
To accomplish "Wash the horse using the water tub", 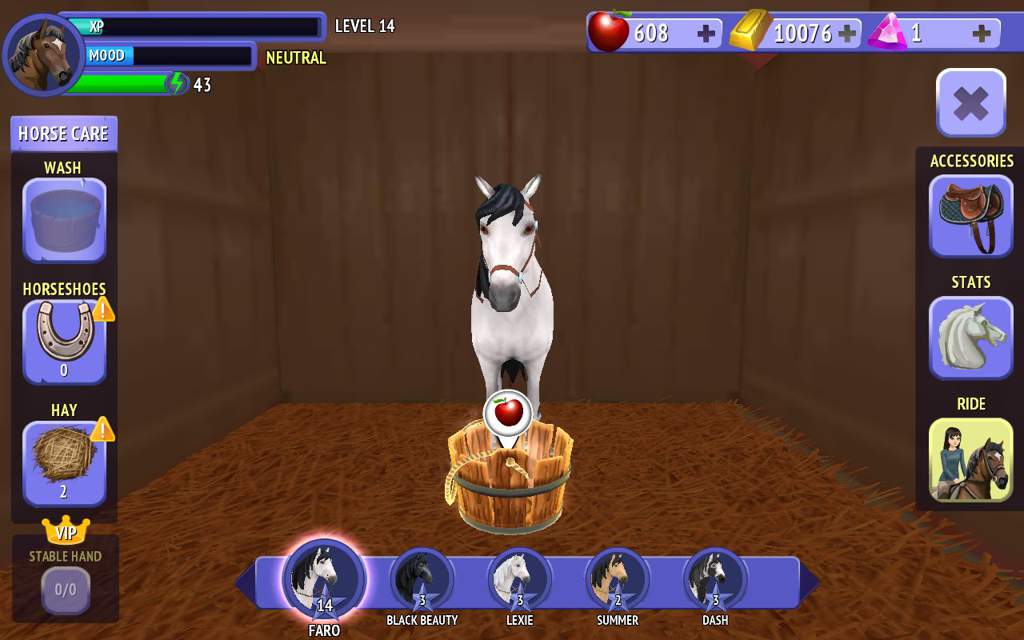I will click(64, 220).
